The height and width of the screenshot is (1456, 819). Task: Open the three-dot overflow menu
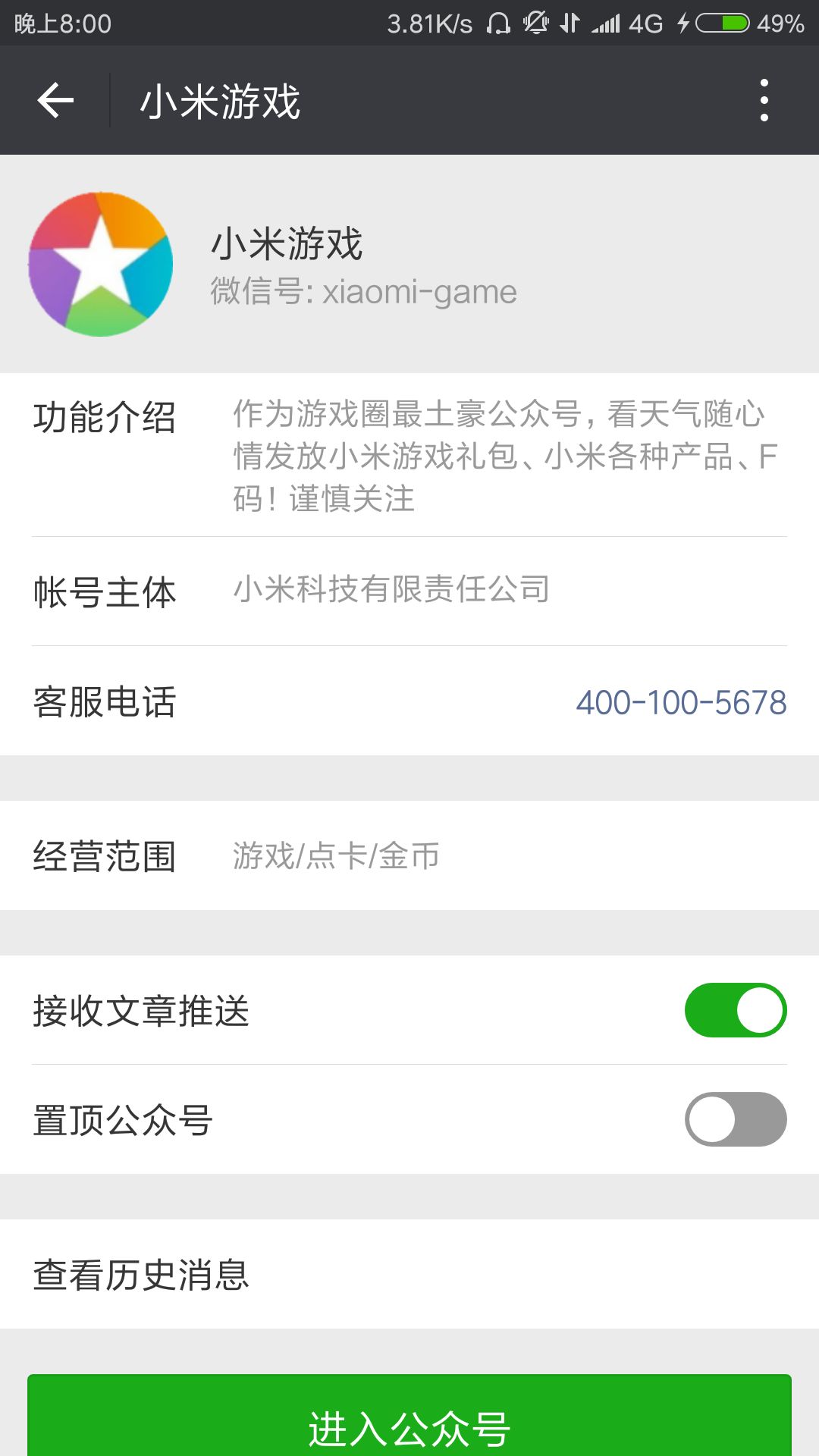[764, 100]
